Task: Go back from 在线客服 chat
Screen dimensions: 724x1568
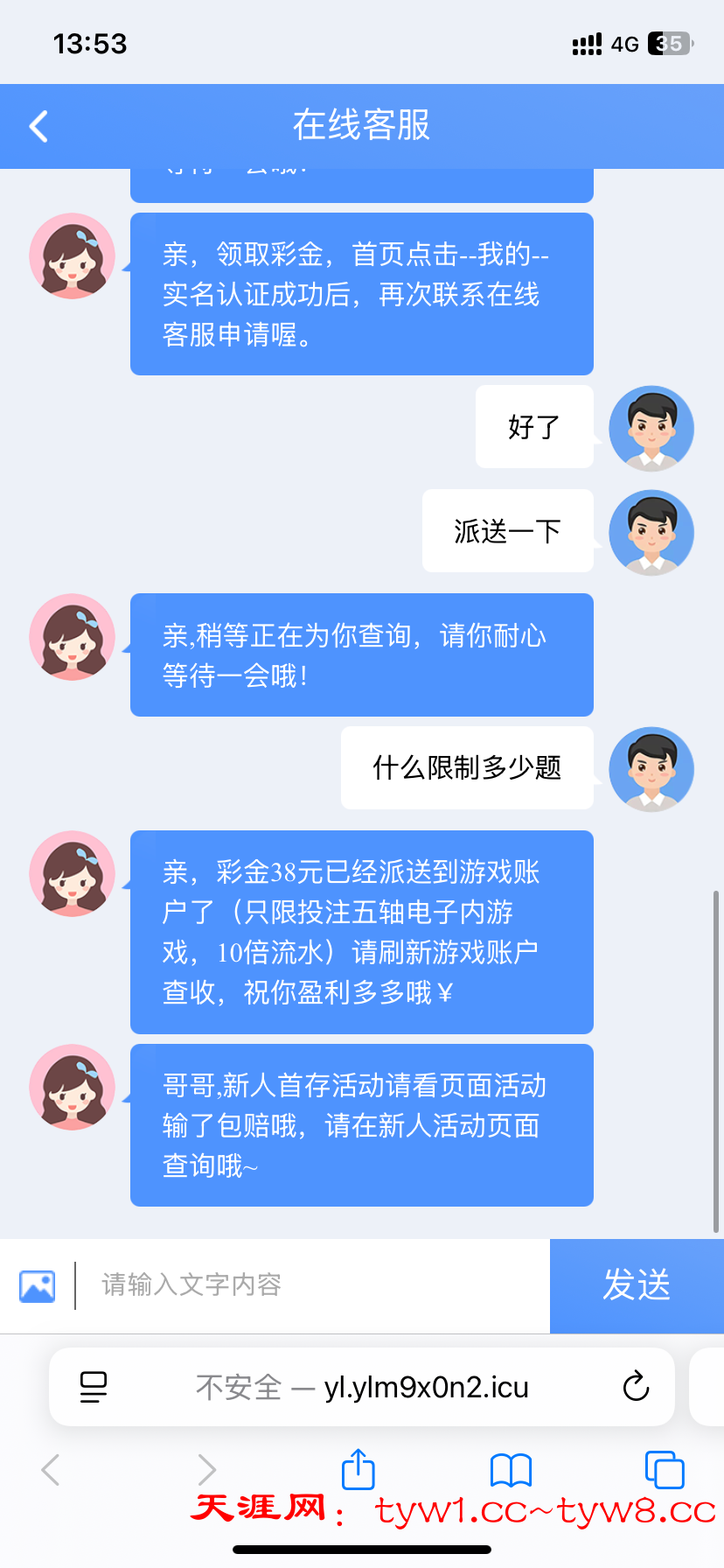Action: [x=38, y=126]
